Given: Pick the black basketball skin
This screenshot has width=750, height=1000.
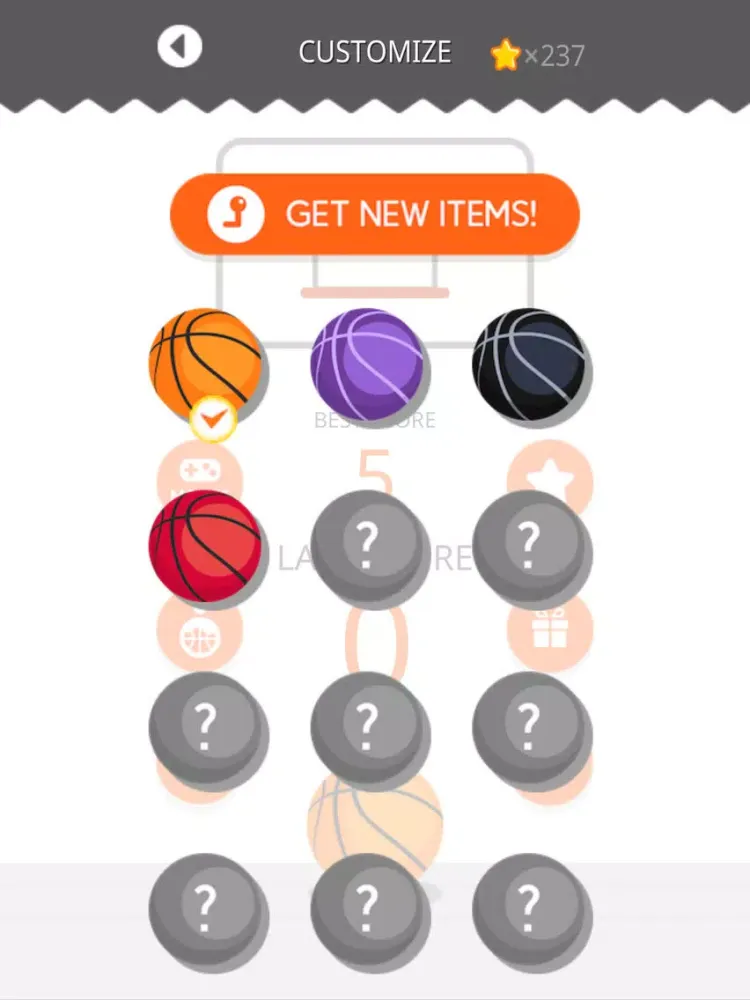Looking at the screenshot, I should [529, 364].
